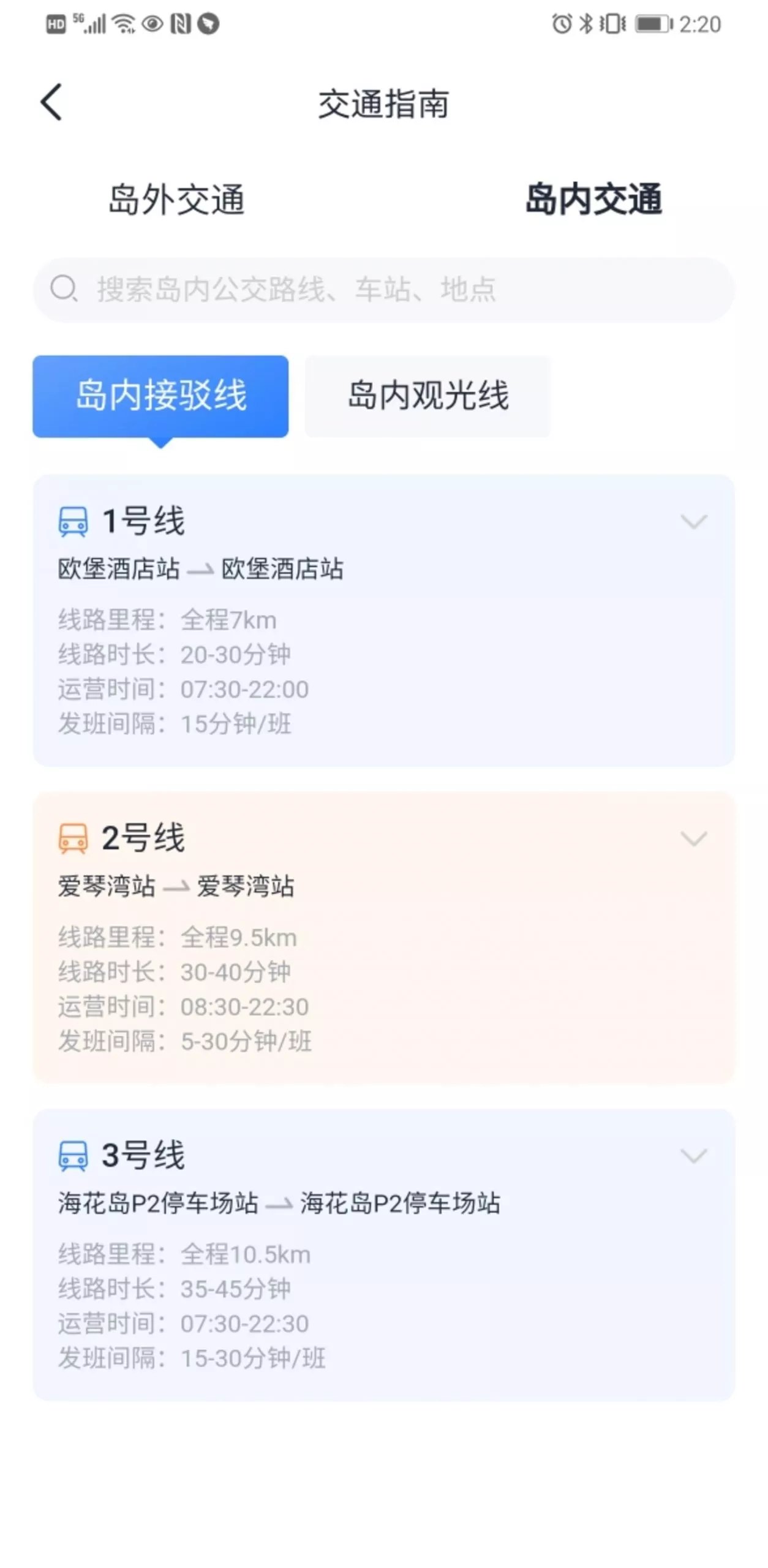Expand the 1号线 card chevron
This screenshot has height=1568, width=768.
coord(694,521)
